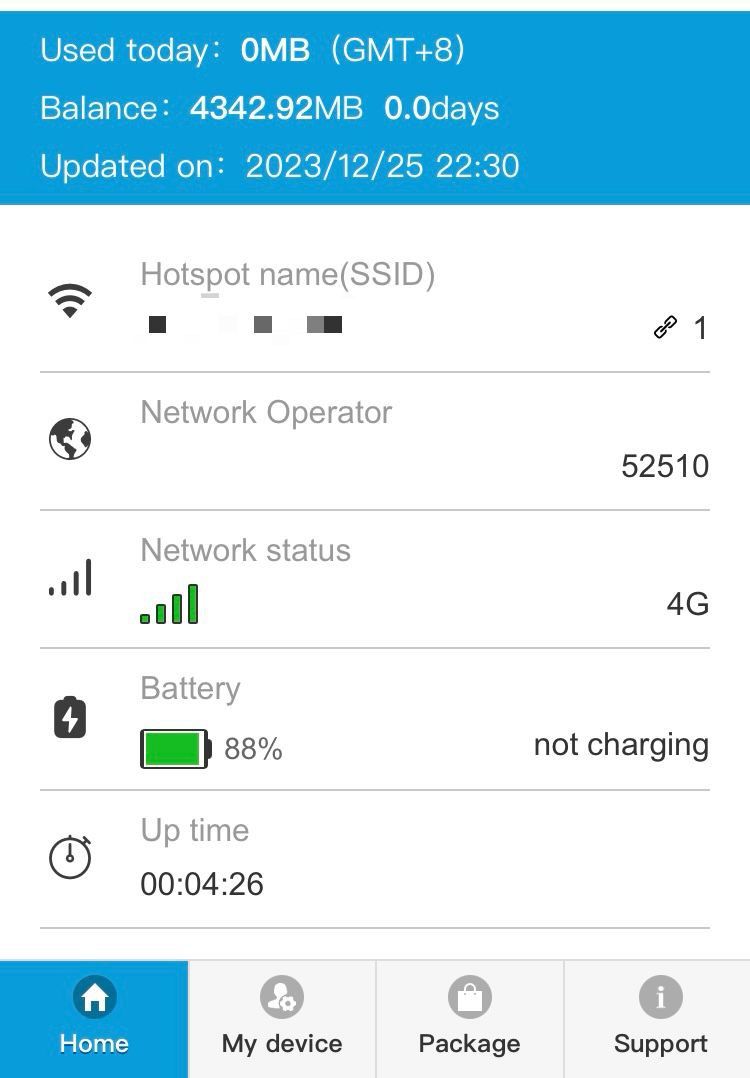Switch to the Home tab
This screenshot has width=750, height=1078.
click(94, 1018)
